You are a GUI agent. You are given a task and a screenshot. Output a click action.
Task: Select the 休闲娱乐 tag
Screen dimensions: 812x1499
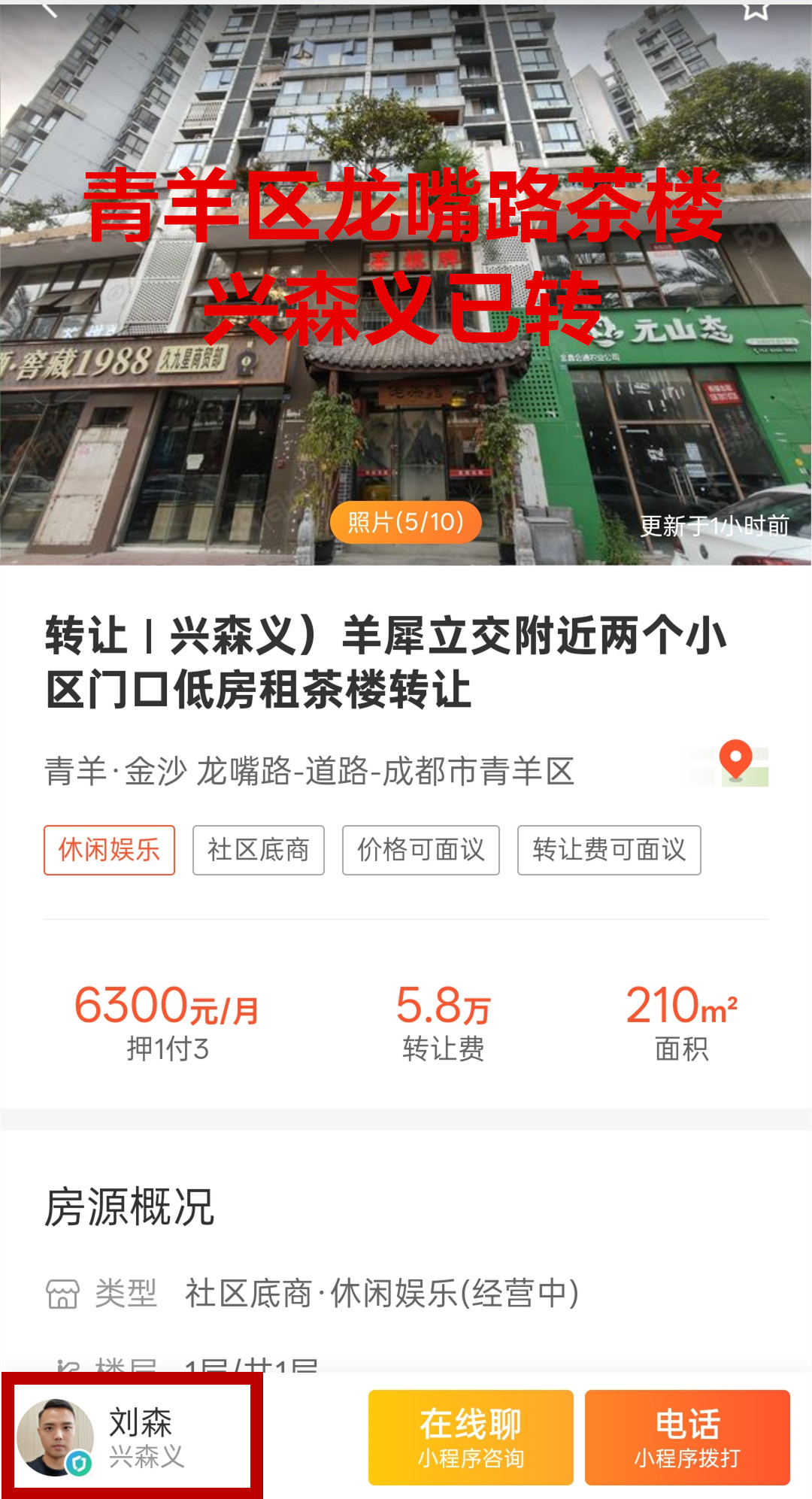[109, 850]
